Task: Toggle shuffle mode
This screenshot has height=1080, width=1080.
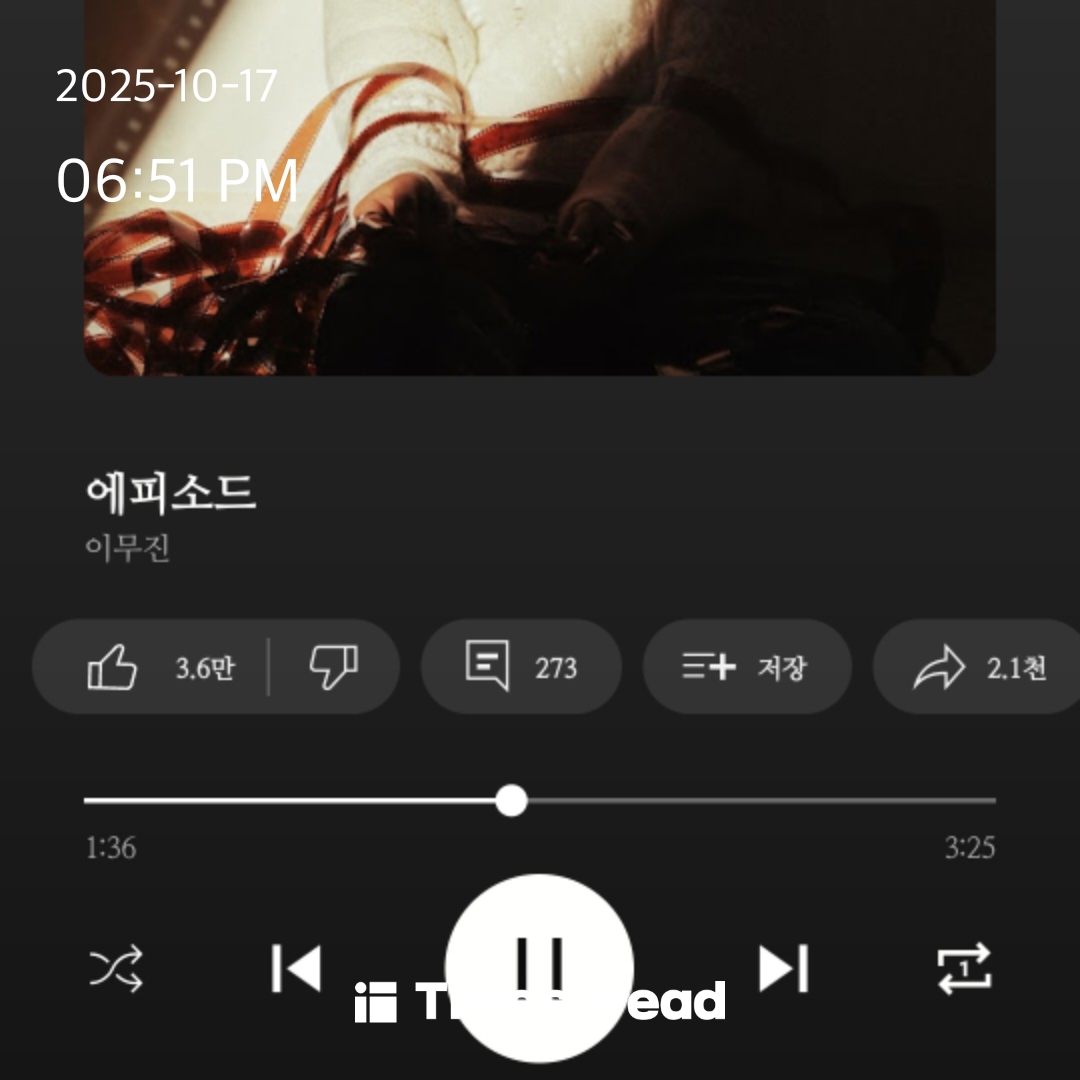Action: click(117, 968)
